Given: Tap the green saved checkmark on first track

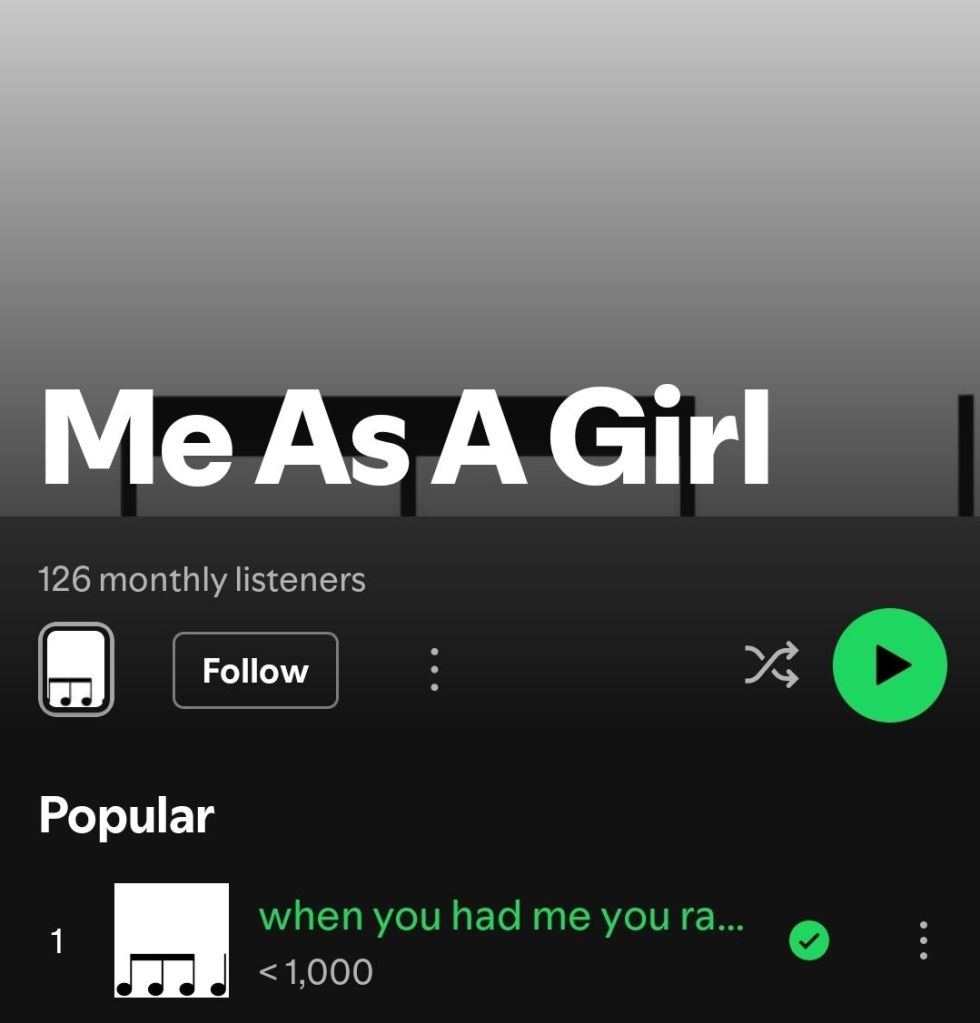Looking at the screenshot, I should tap(809, 940).
